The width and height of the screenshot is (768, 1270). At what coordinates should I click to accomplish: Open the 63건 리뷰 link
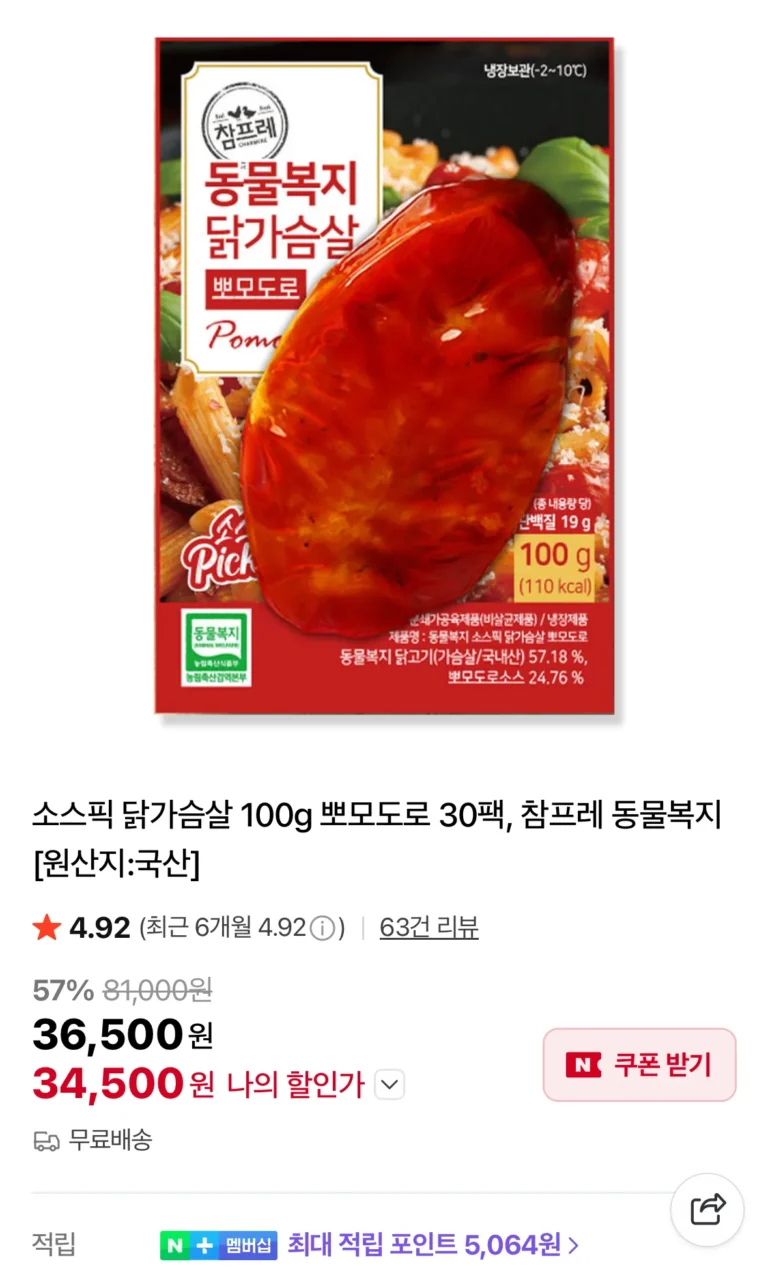[x=429, y=928]
